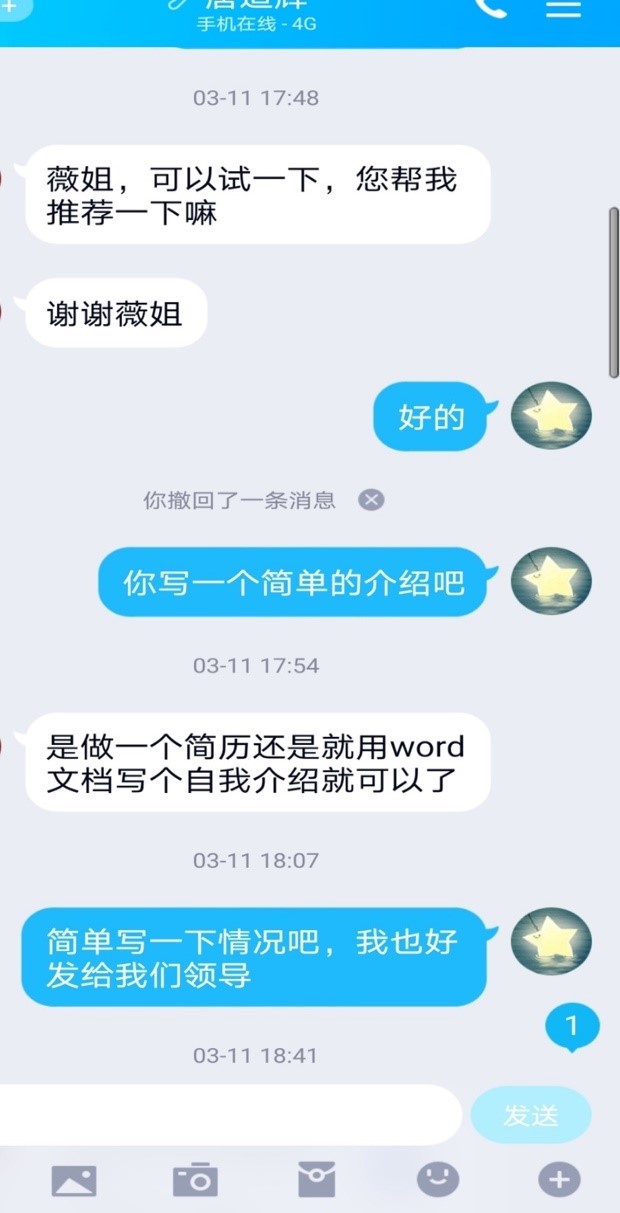Image resolution: width=620 pixels, height=1213 pixels.
Task: Open the plus more options icon
Action: click(559, 1180)
